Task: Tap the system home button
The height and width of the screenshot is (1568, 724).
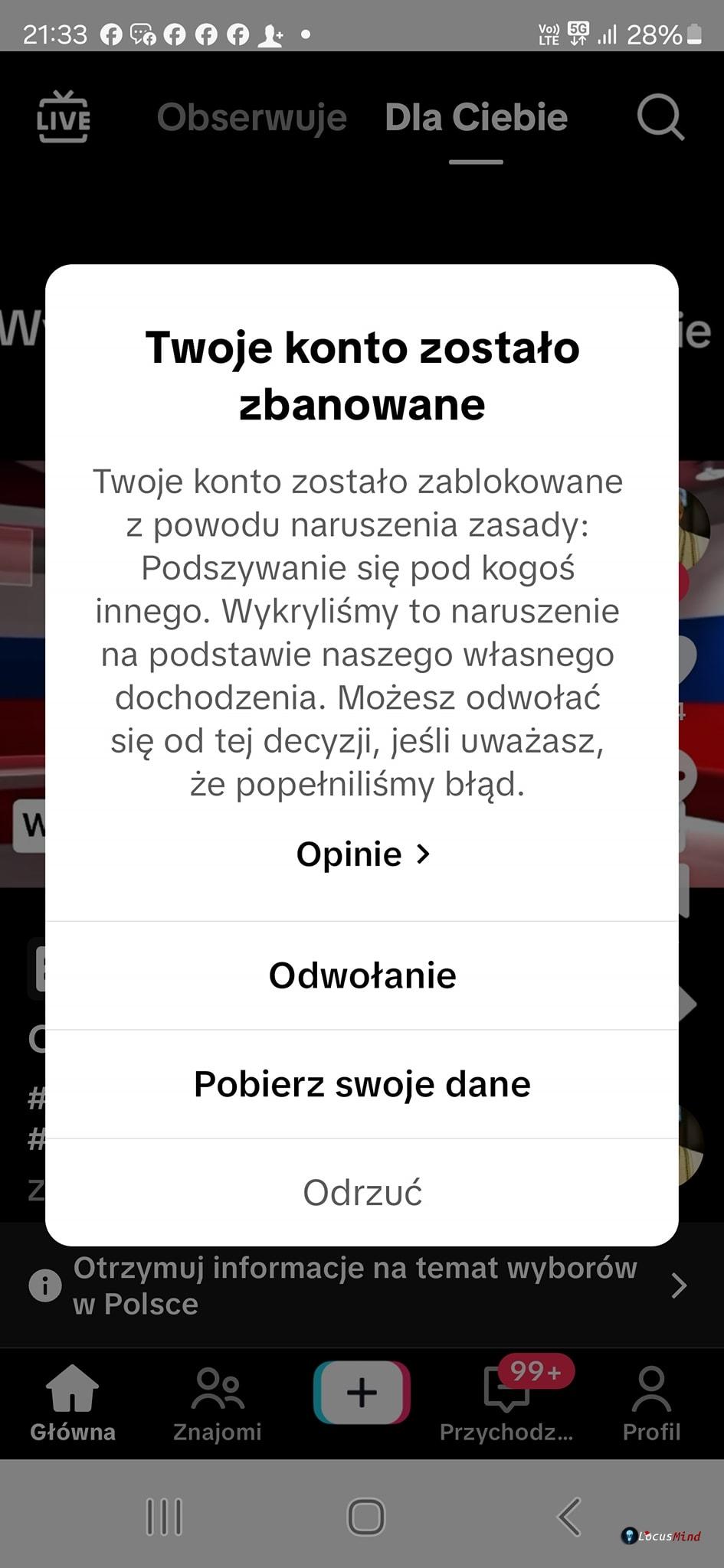Action: tap(365, 1516)
